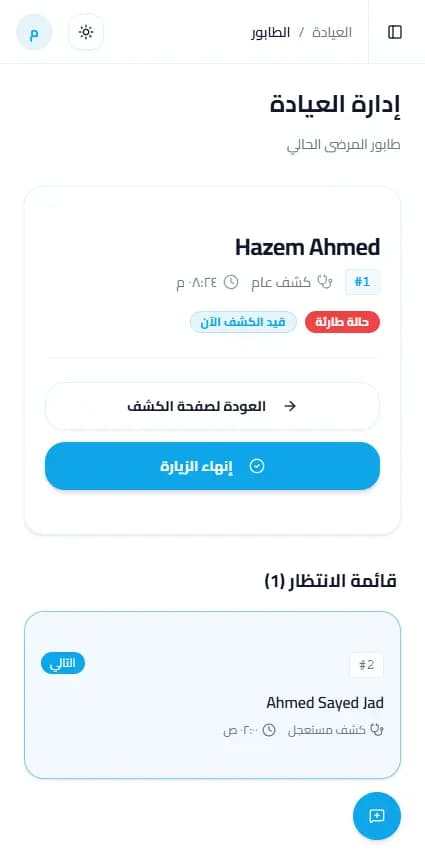This screenshot has height=864, width=425.
Task: End the visit with إنهاء الزيارة
Action: pos(212,466)
